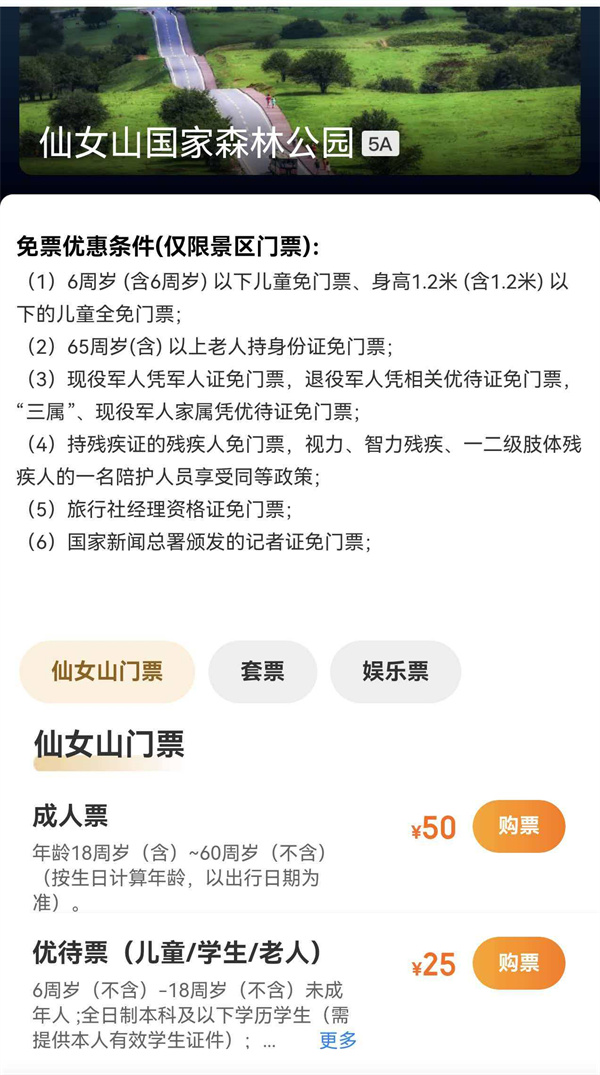This screenshot has height=1075, width=600.
Task: Expand 更多 details for 优待票
Action: (x=338, y=1041)
